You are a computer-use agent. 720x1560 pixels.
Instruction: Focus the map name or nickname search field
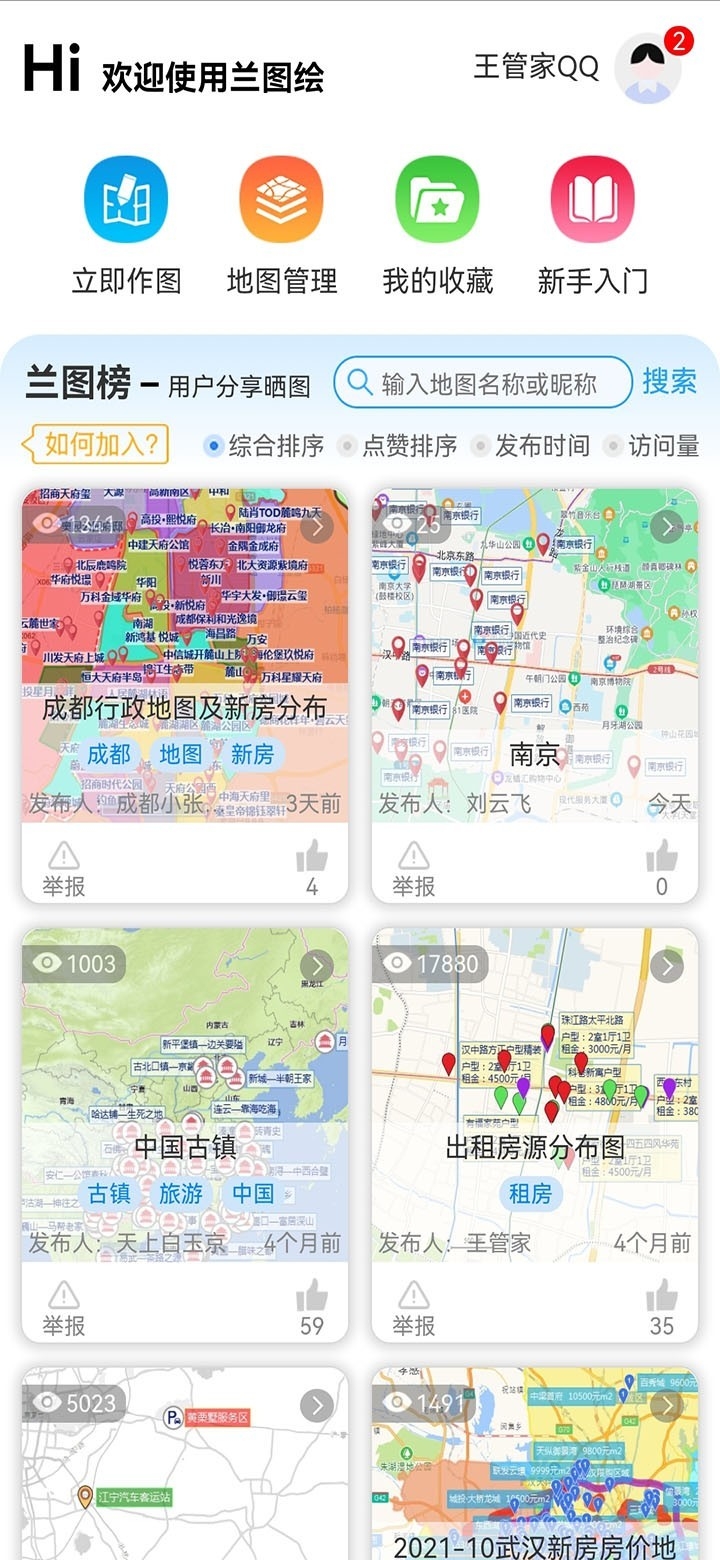(x=488, y=383)
